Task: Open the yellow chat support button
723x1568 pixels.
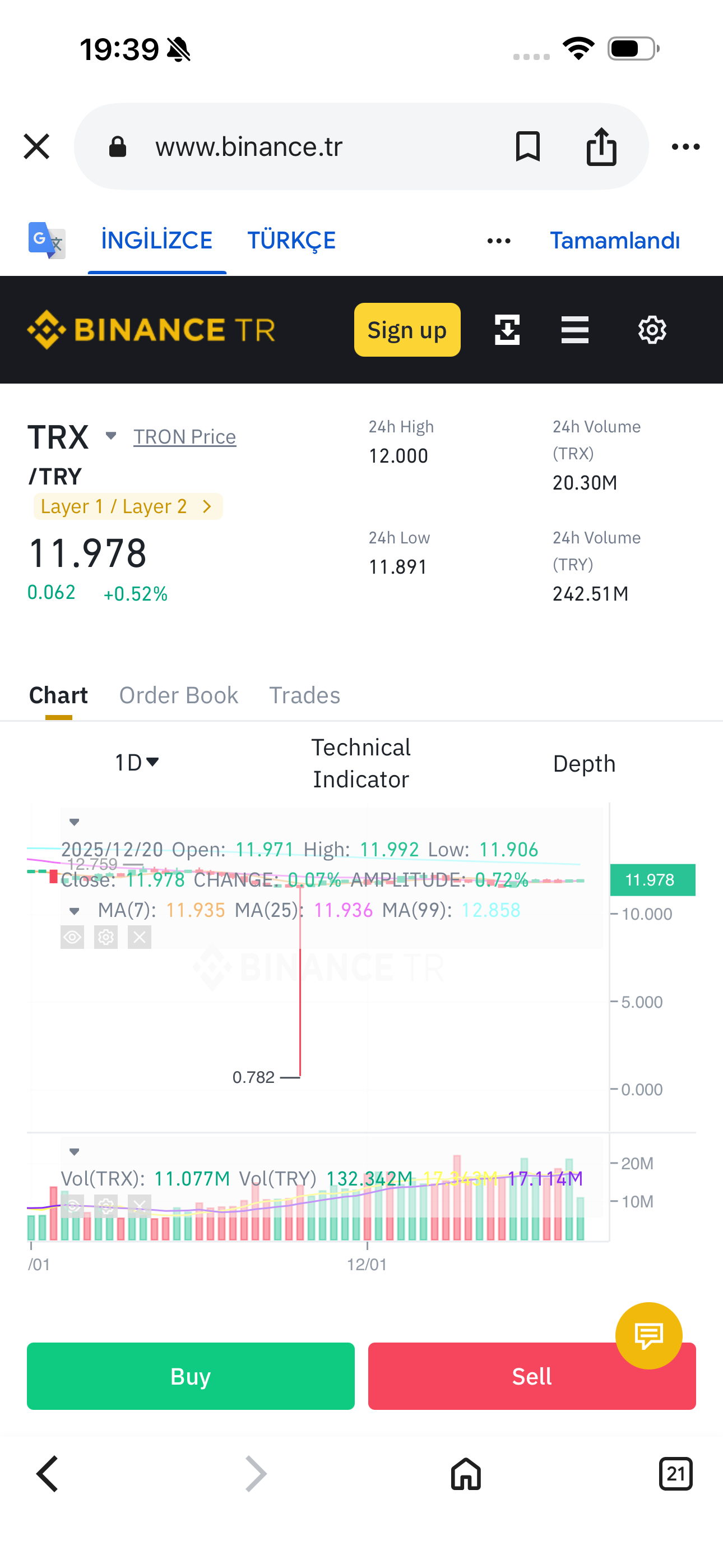Action: pyautogui.click(x=649, y=1335)
